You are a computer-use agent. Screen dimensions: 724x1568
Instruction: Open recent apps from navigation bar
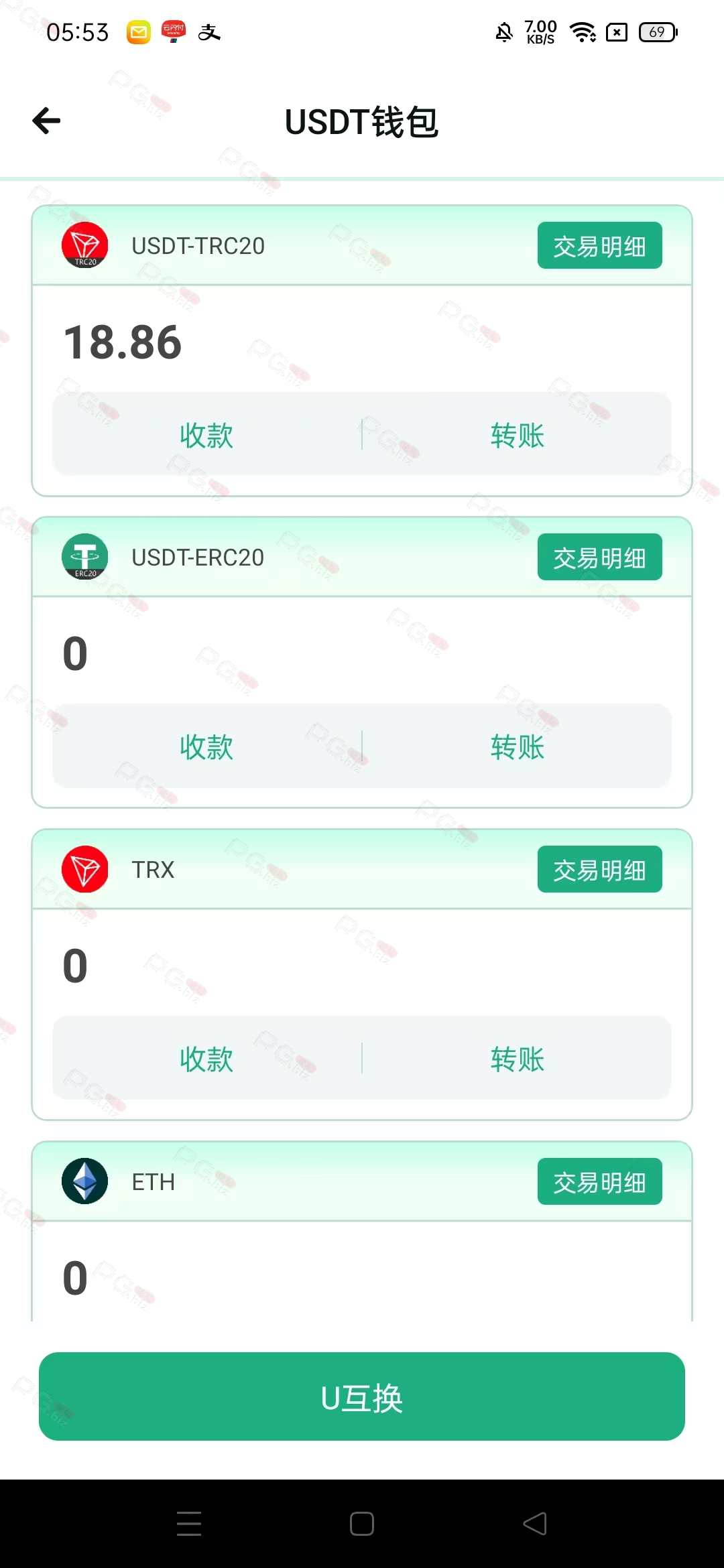(189, 1524)
